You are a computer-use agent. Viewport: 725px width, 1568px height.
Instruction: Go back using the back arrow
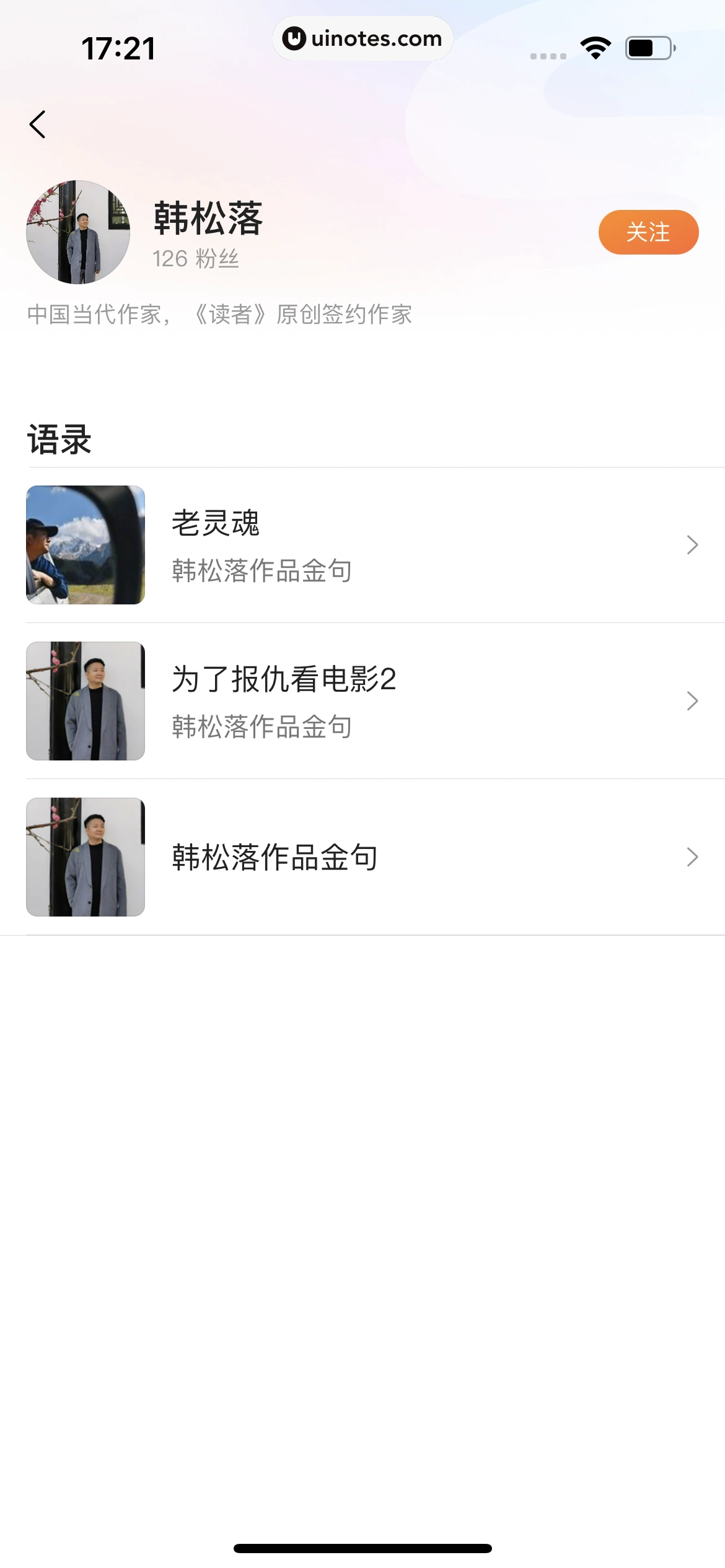point(38,124)
